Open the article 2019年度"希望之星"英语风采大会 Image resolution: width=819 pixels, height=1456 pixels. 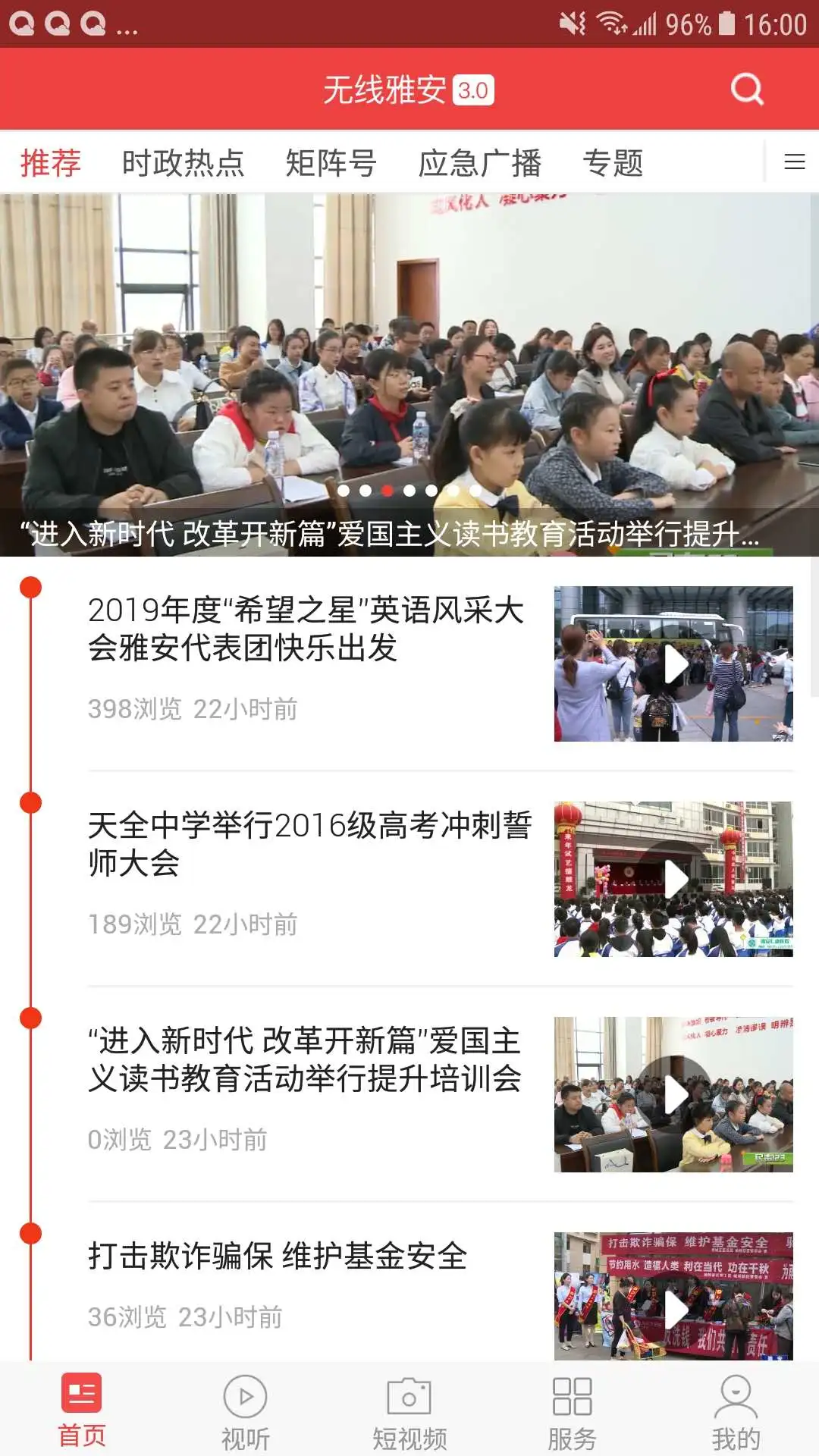point(306,629)
